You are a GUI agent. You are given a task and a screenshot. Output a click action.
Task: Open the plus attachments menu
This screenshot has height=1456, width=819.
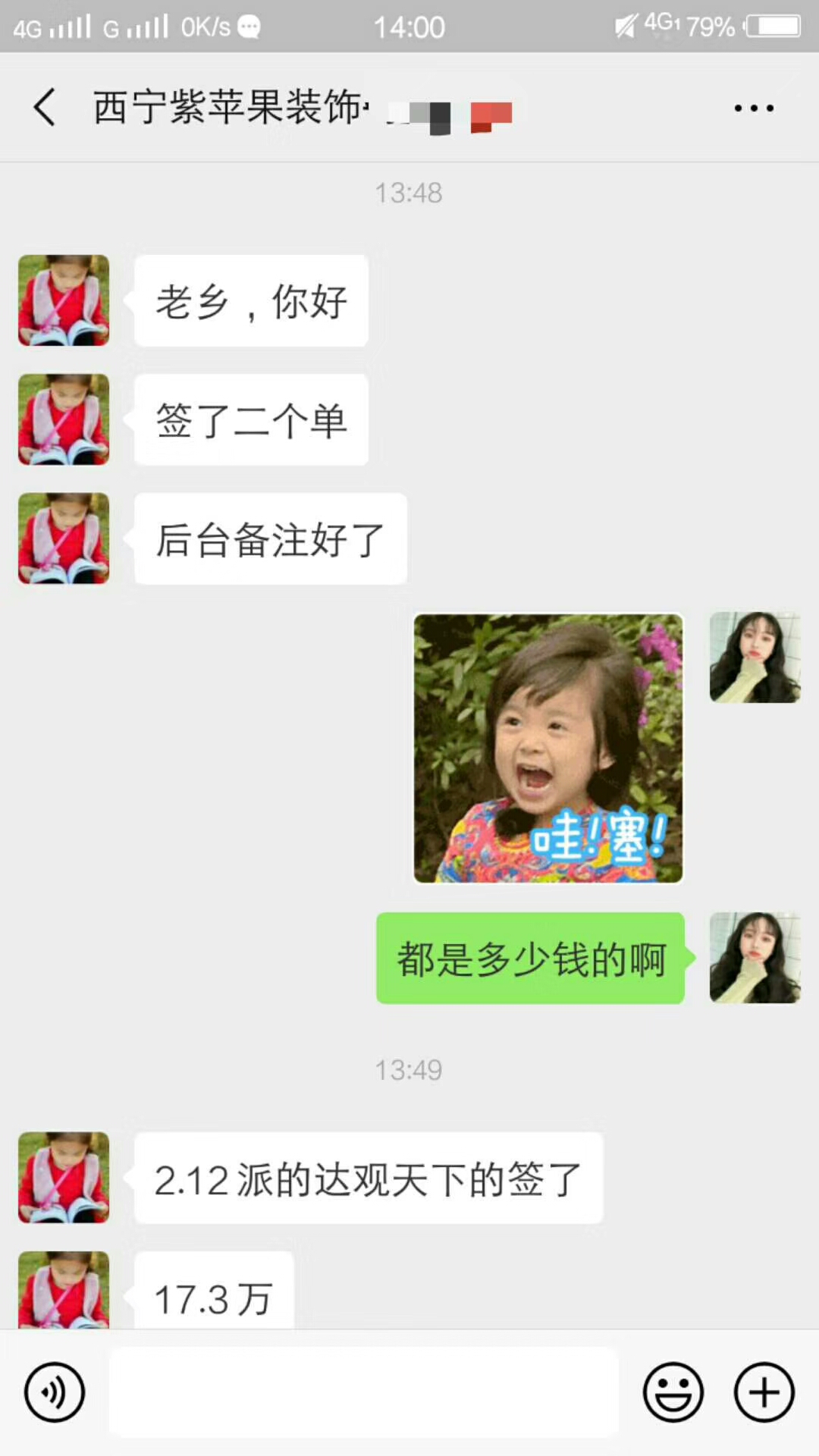(764, 1392)
